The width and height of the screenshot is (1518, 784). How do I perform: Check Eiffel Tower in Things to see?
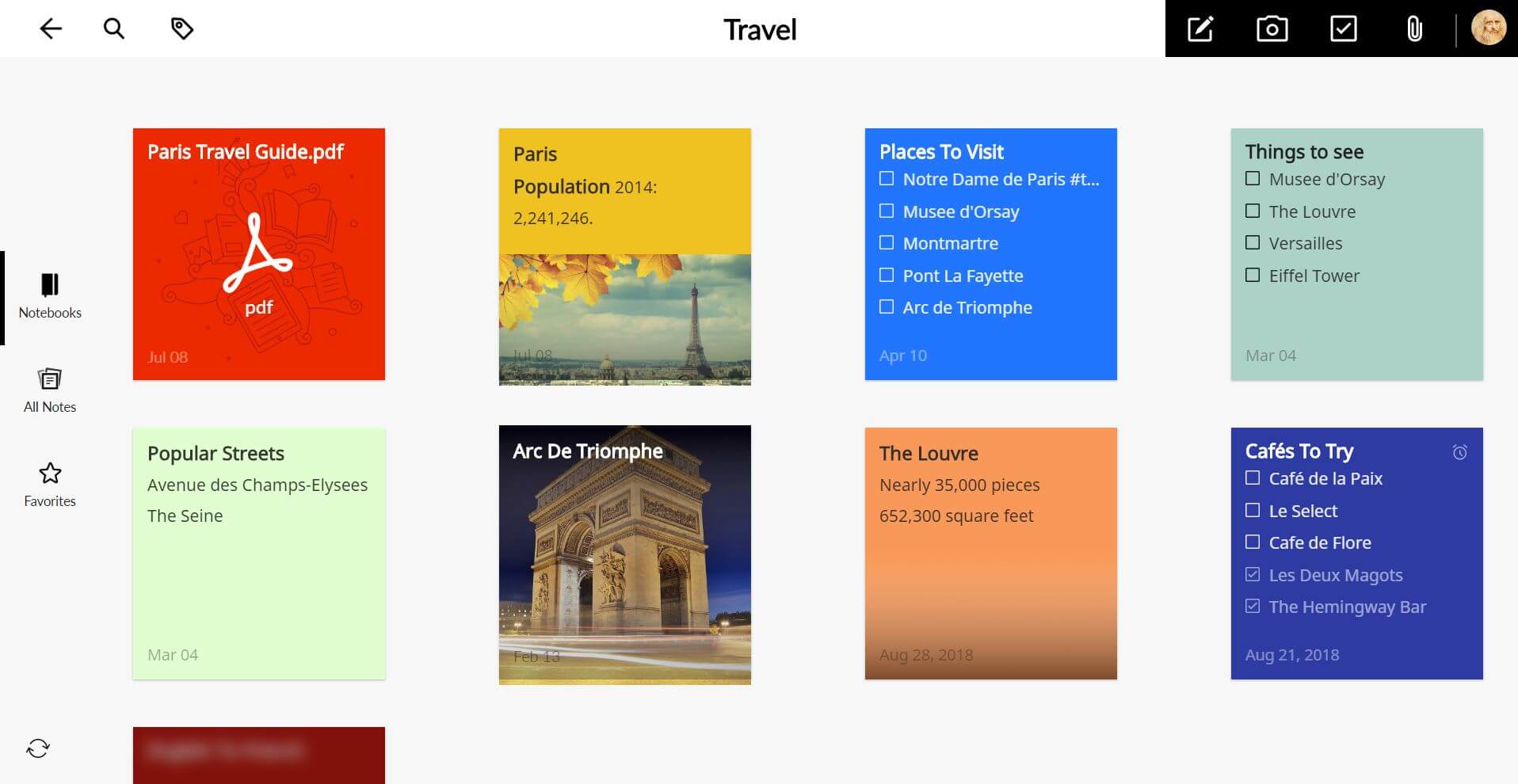(1253, 276)
